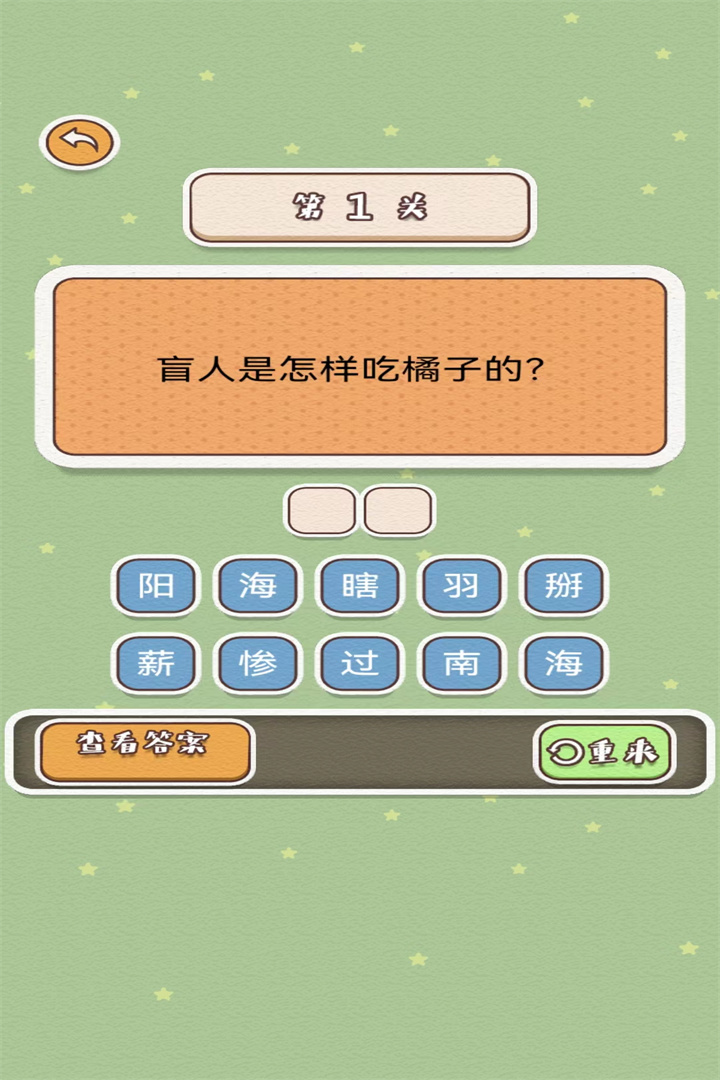Screen dimensions: 720x1080
Task: Pick the 过 character tile
Action: [x=360, y=664]
